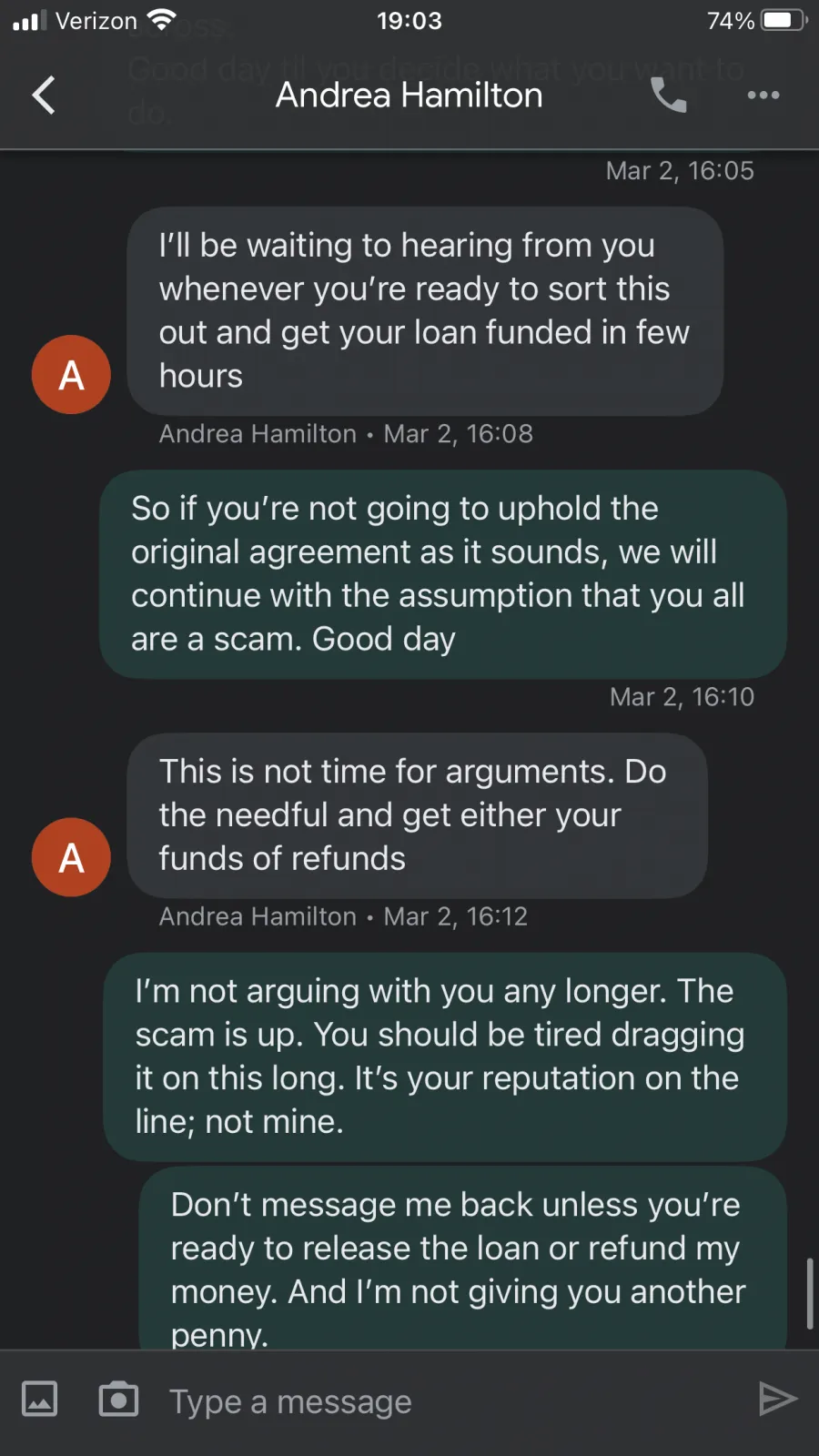The height and width of the screenshot is (1456, 819).
Task: Call Andrea Hamilton with the phone icon
Action: [x=669, y=95]
